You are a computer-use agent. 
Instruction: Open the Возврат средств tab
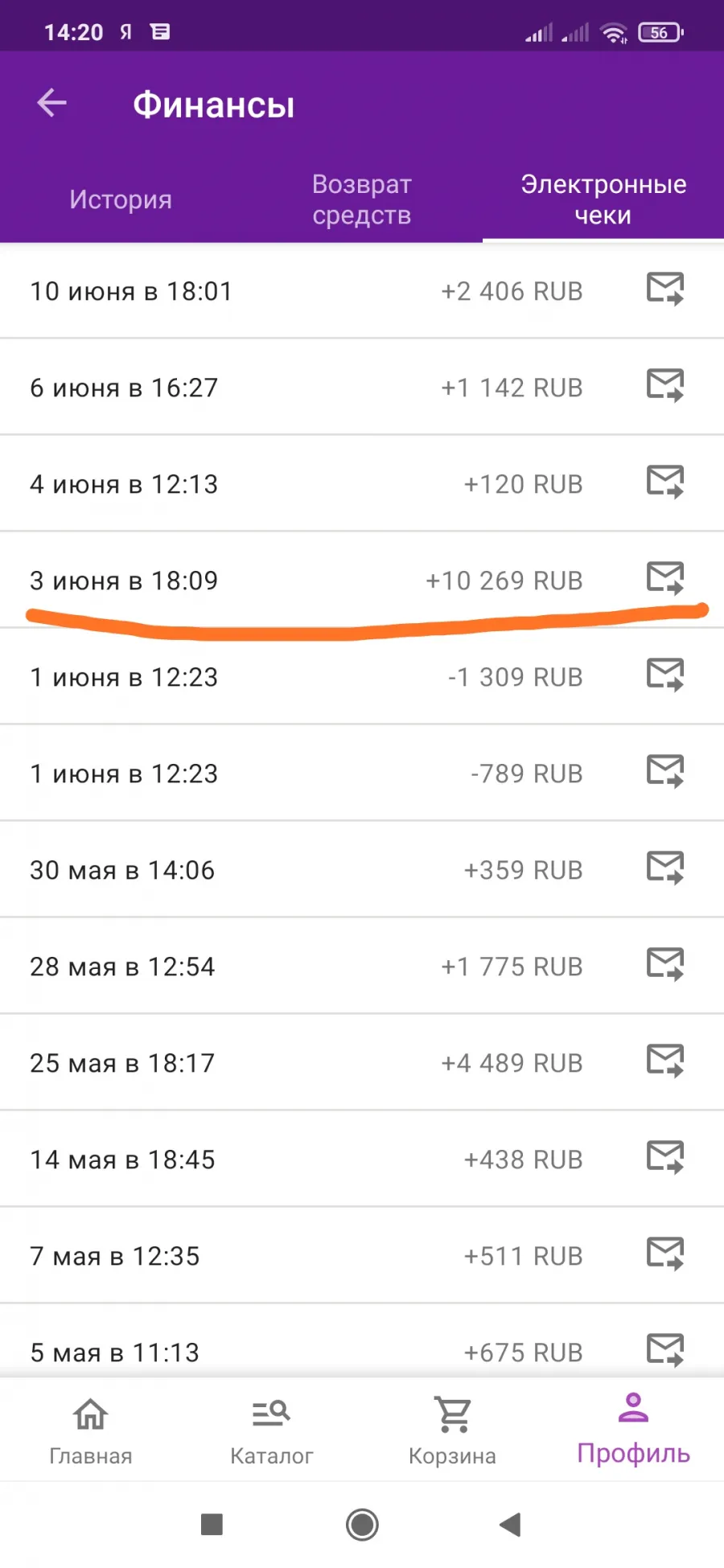coord(362,199)
